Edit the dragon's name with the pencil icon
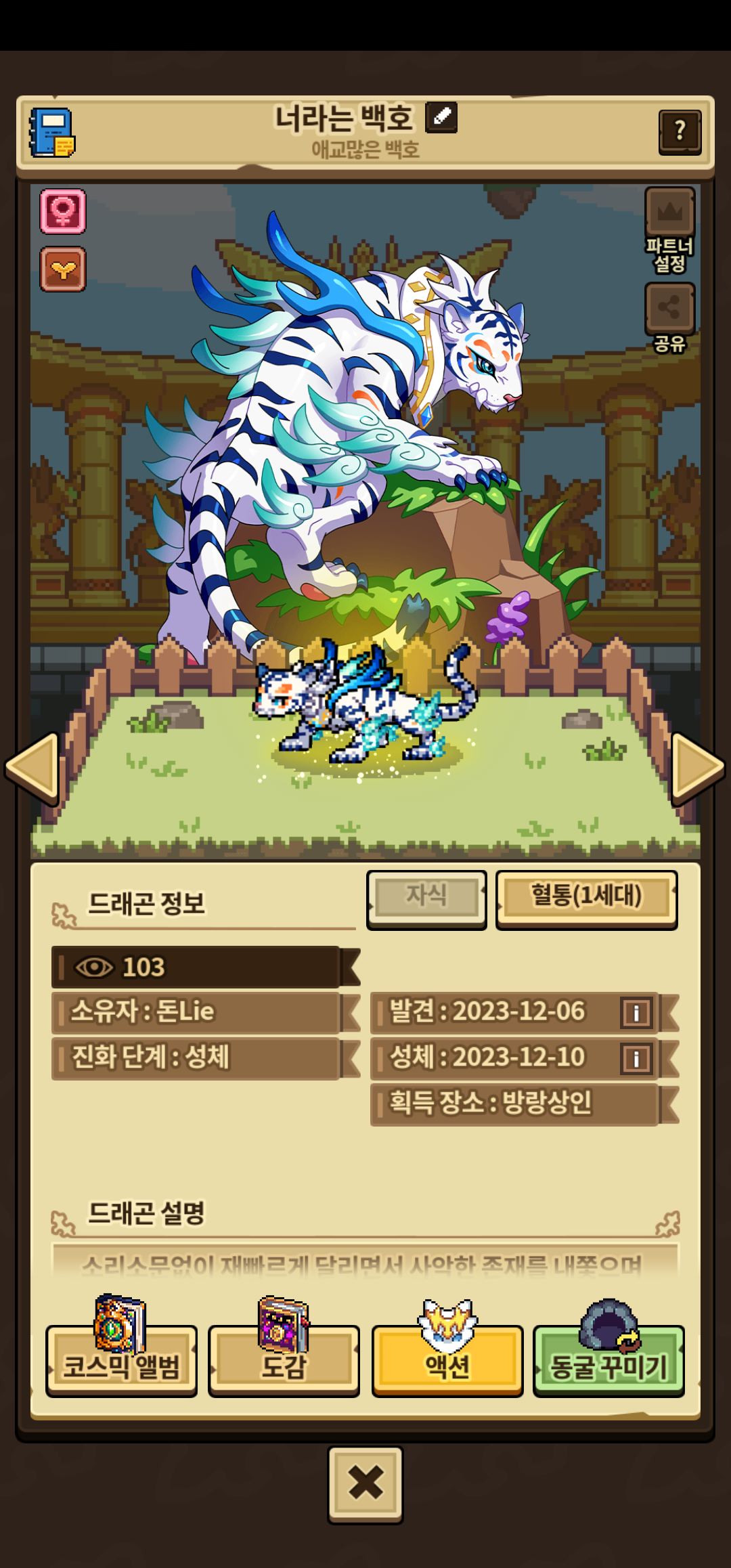 (441, 118)
